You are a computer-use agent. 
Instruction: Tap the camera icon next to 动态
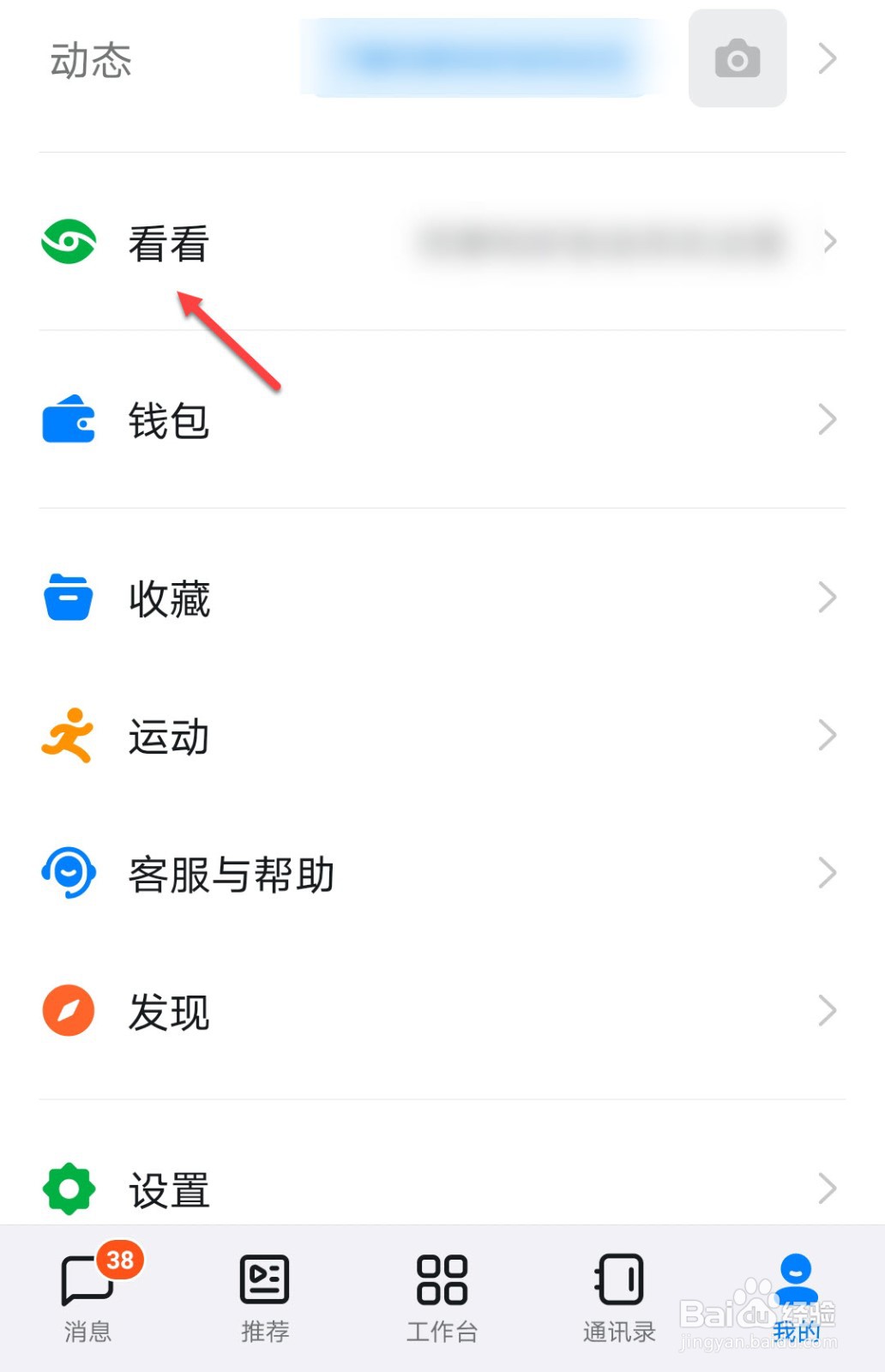click(x=737, y=57)
